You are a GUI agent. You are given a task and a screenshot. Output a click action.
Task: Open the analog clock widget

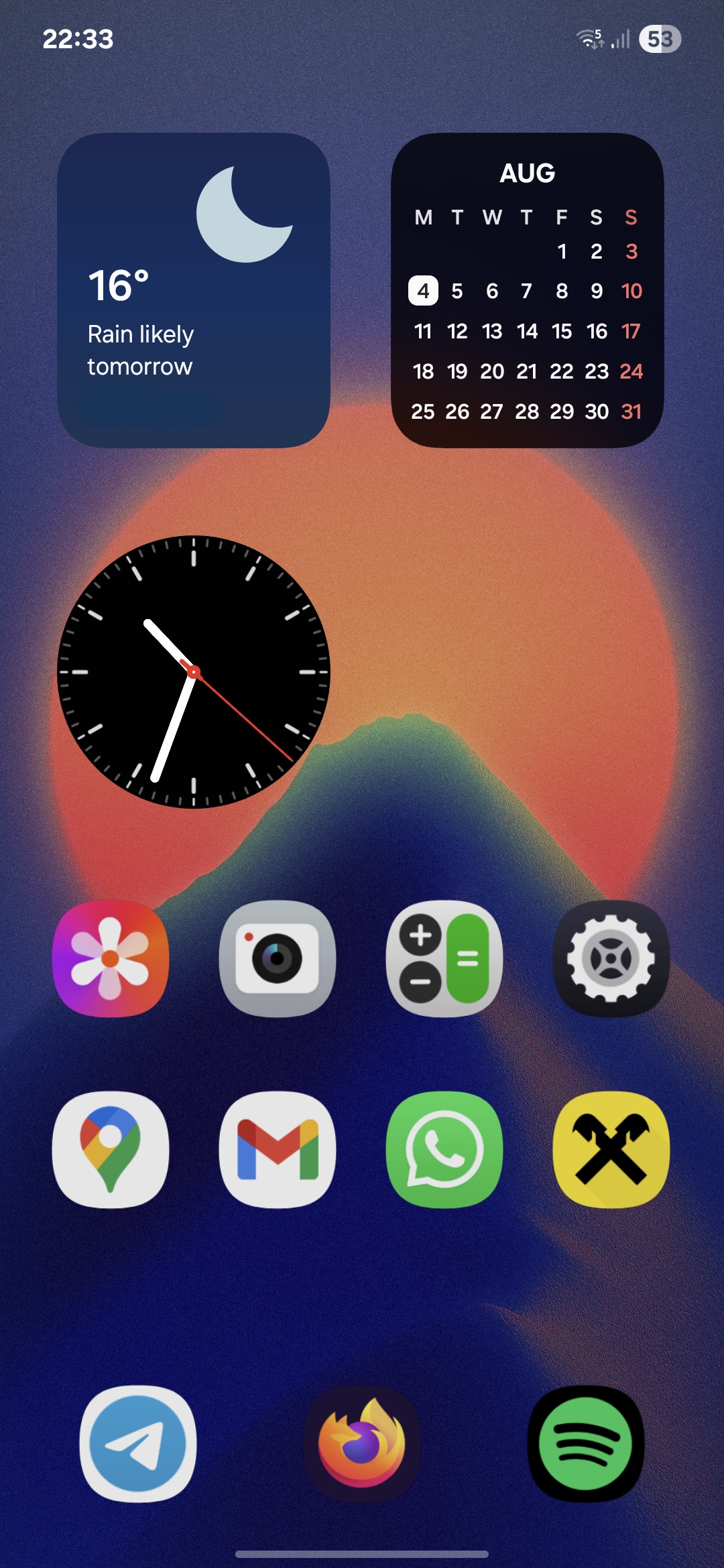pos(194,671)
